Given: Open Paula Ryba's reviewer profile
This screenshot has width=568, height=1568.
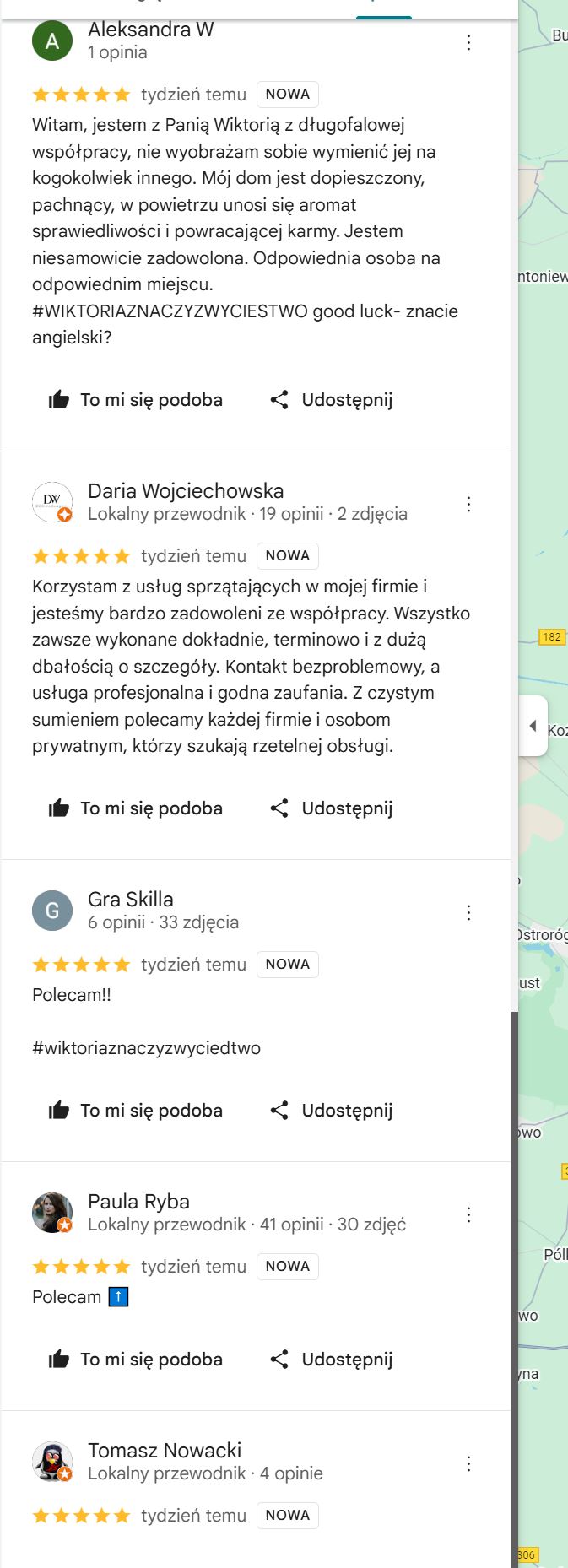Looking at the screenshot, I should tap(138, 1202).
